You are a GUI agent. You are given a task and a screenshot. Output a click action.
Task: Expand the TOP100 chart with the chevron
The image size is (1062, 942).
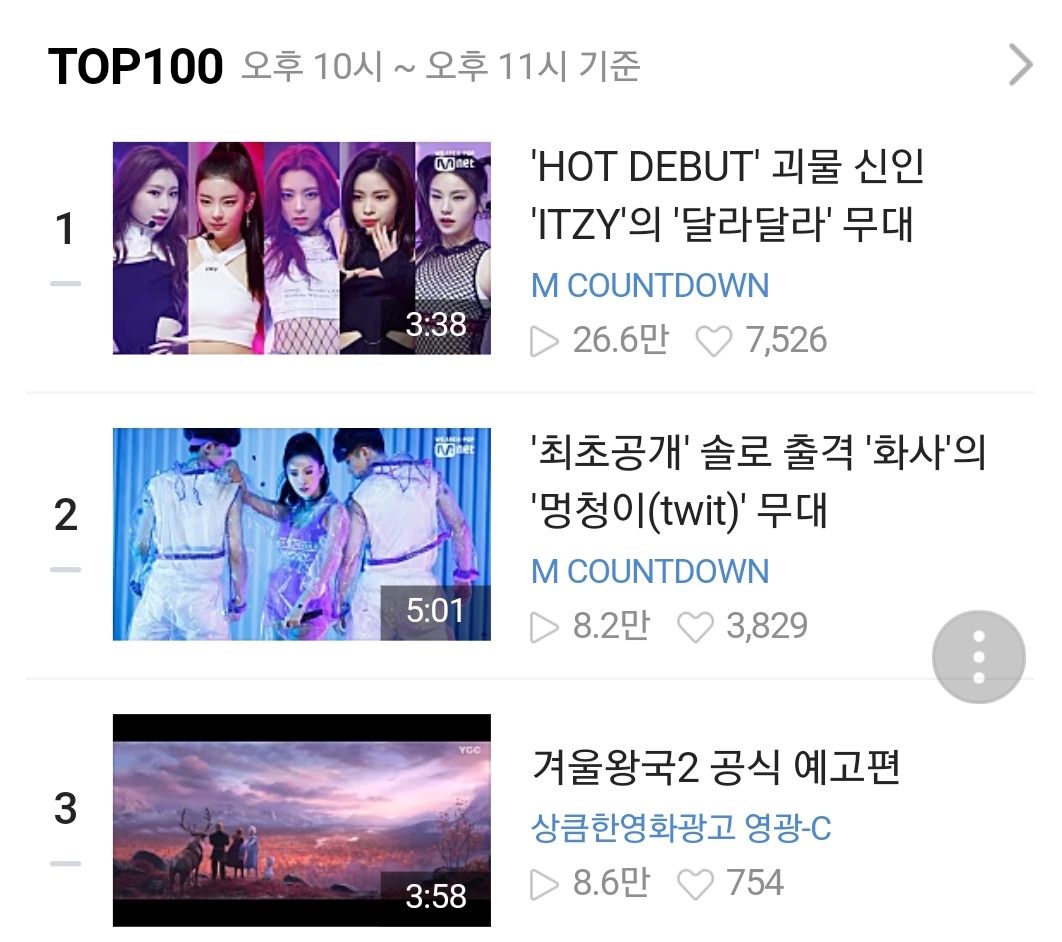pos(1020,66)
